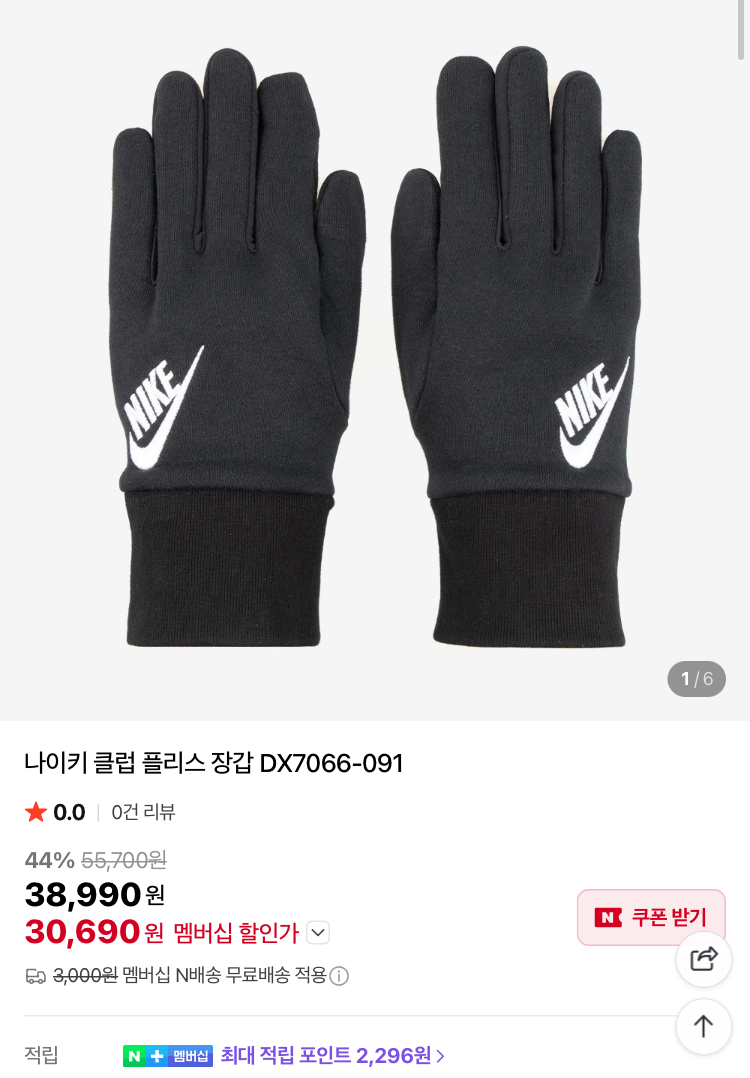View info about 멤버십 N배송 무료배송

click(x=340, y=976)
